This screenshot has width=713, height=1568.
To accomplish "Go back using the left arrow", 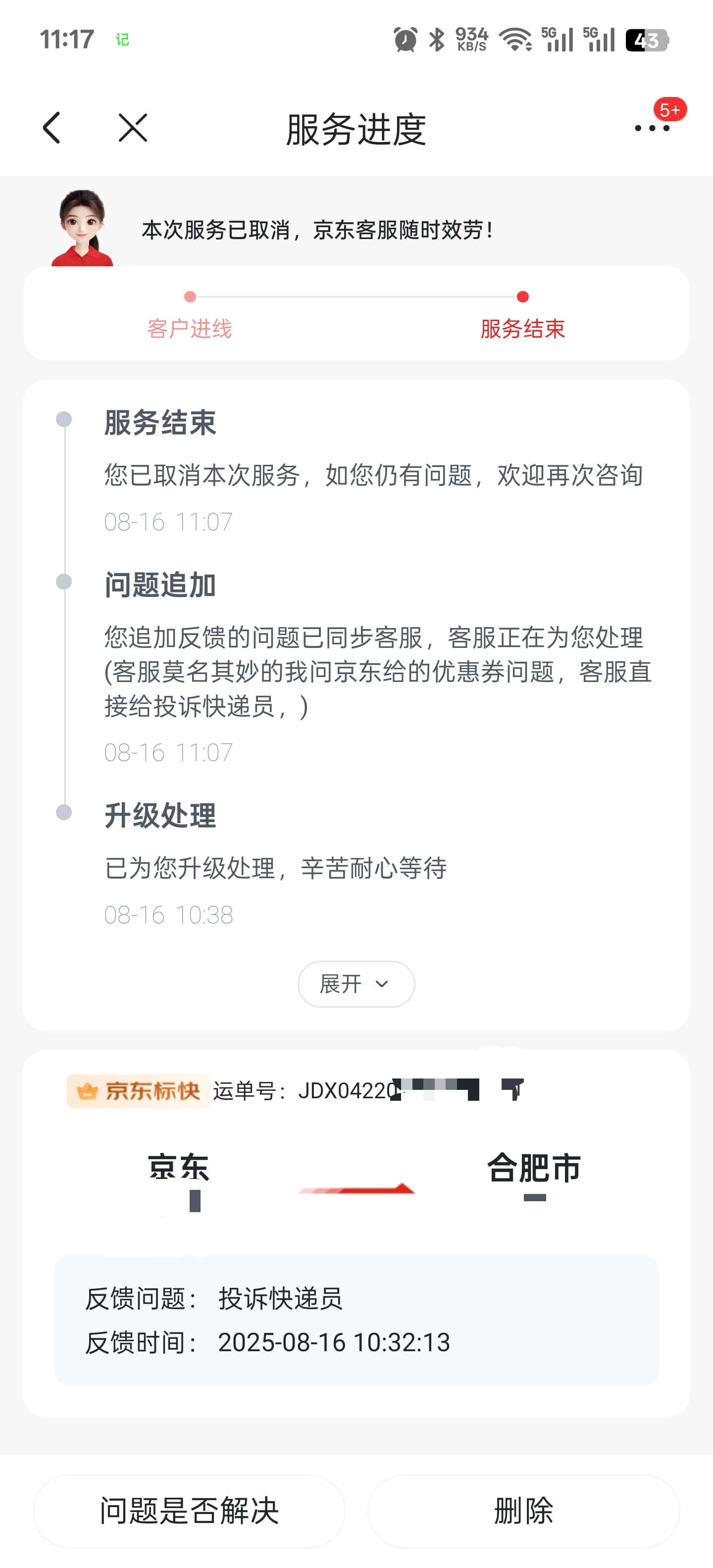I will (52, 128).
